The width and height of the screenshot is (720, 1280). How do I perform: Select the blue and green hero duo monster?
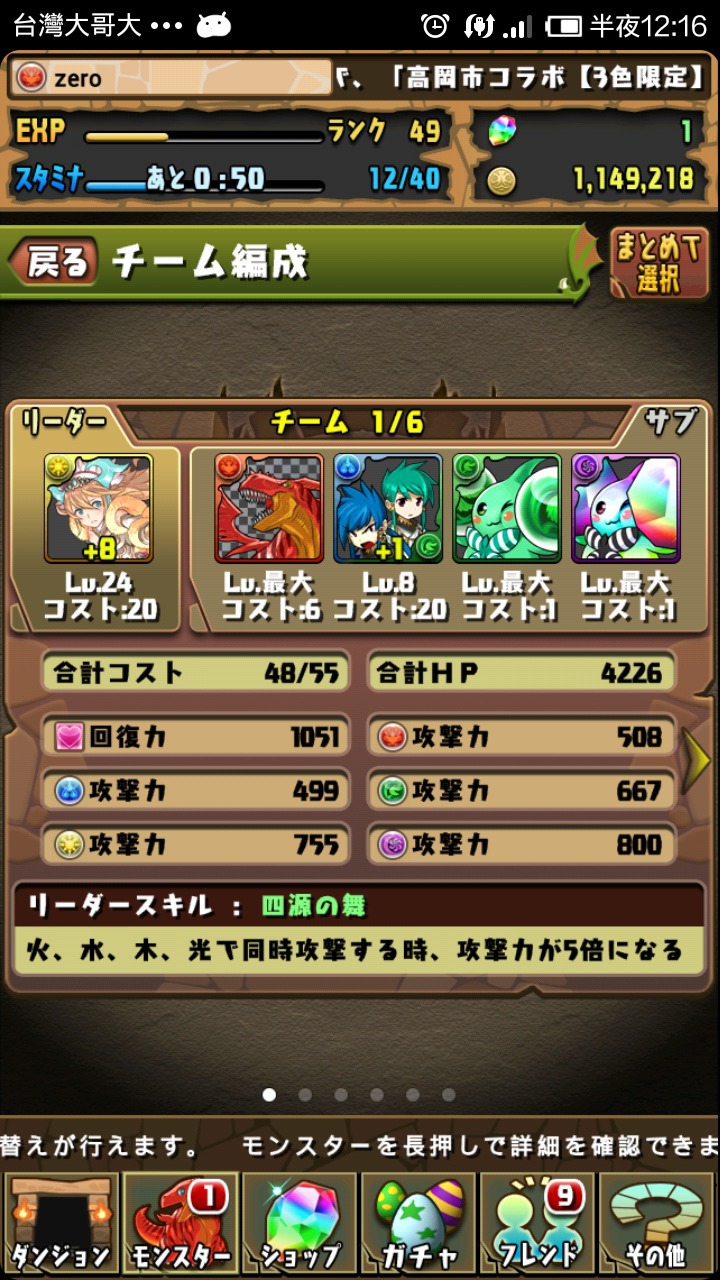388,508
